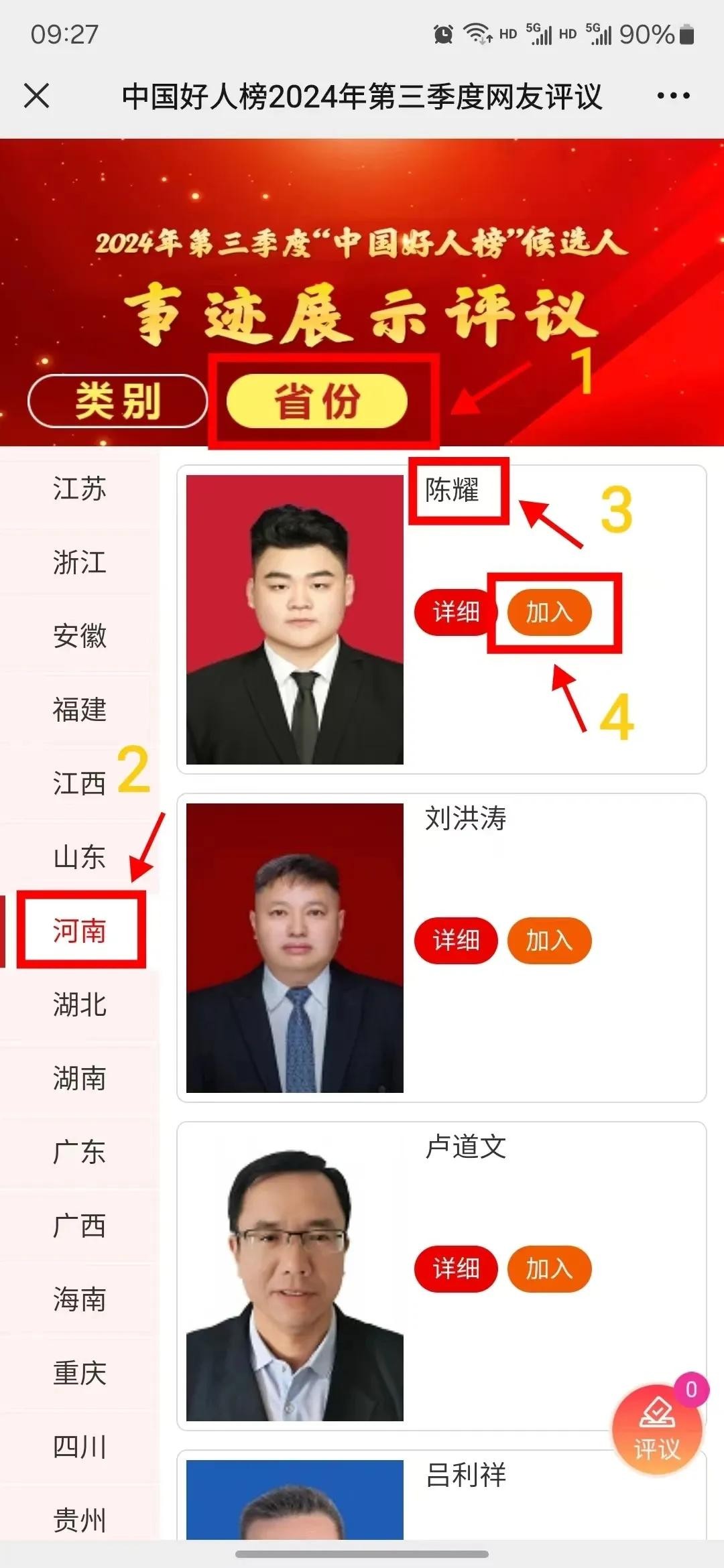Open 详细 for 刘洪涛

click(x=456, y=940)
